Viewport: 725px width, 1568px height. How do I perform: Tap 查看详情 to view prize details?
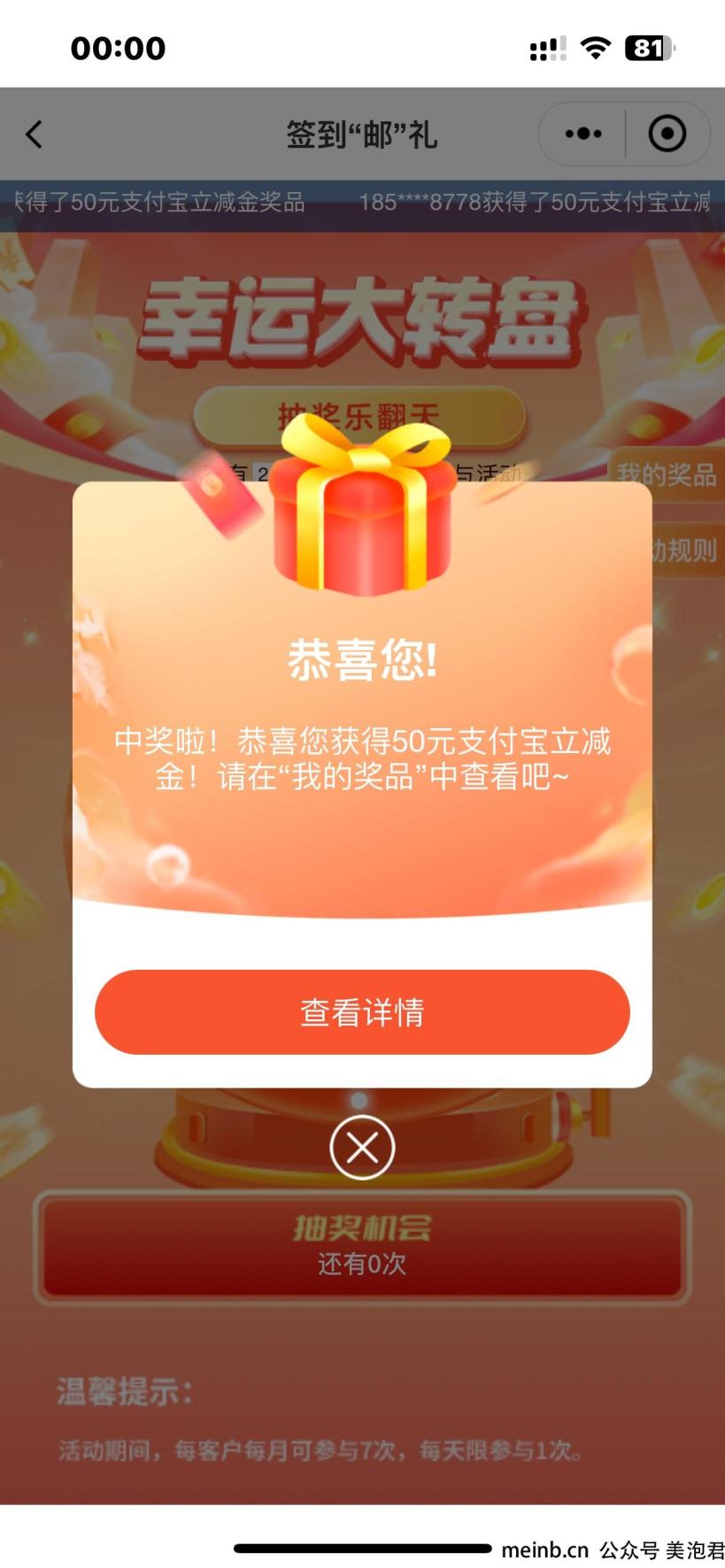pyautogui.click(x=362, y=1011)
